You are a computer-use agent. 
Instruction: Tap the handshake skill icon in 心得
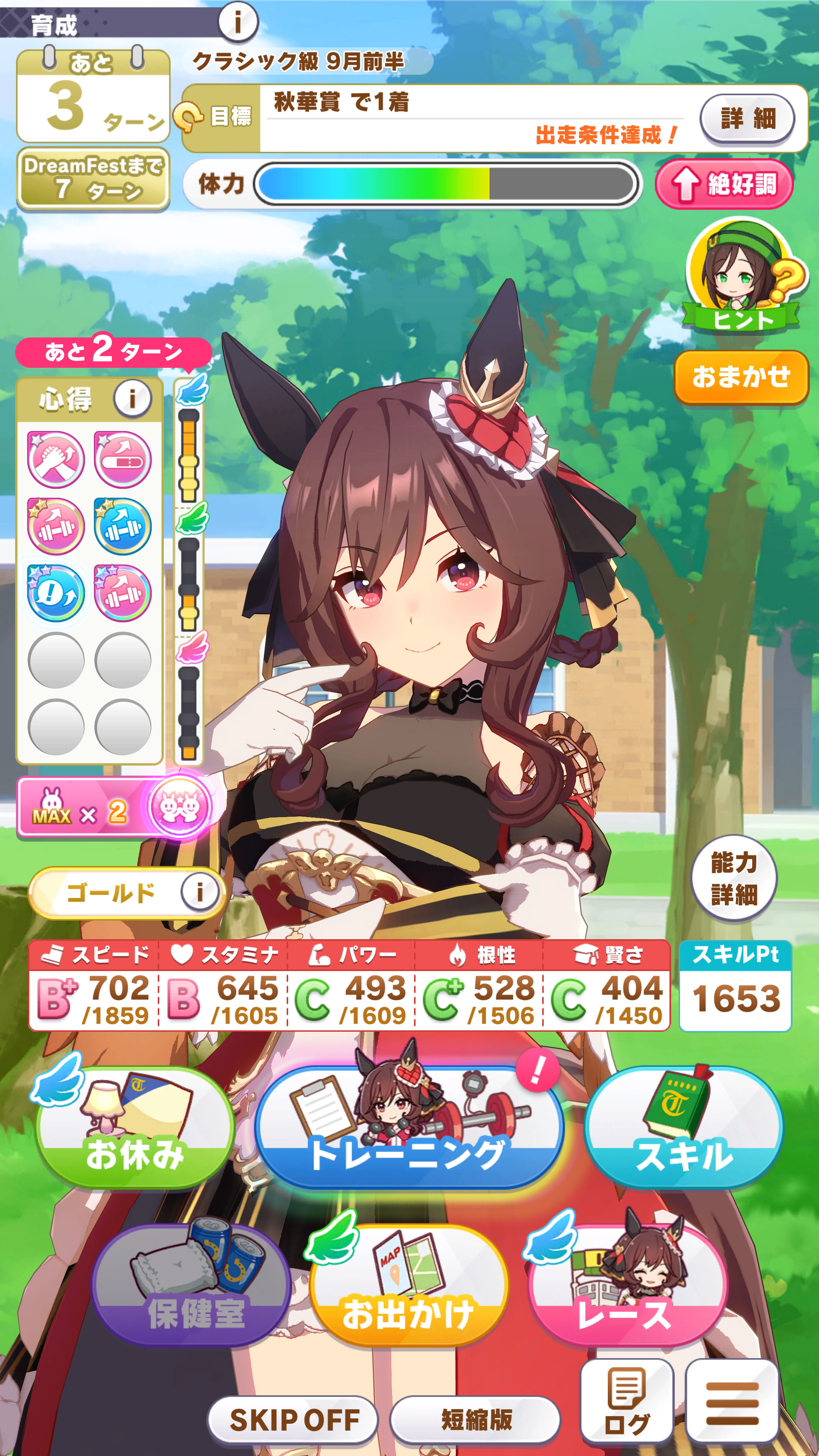tap(56, 460)
